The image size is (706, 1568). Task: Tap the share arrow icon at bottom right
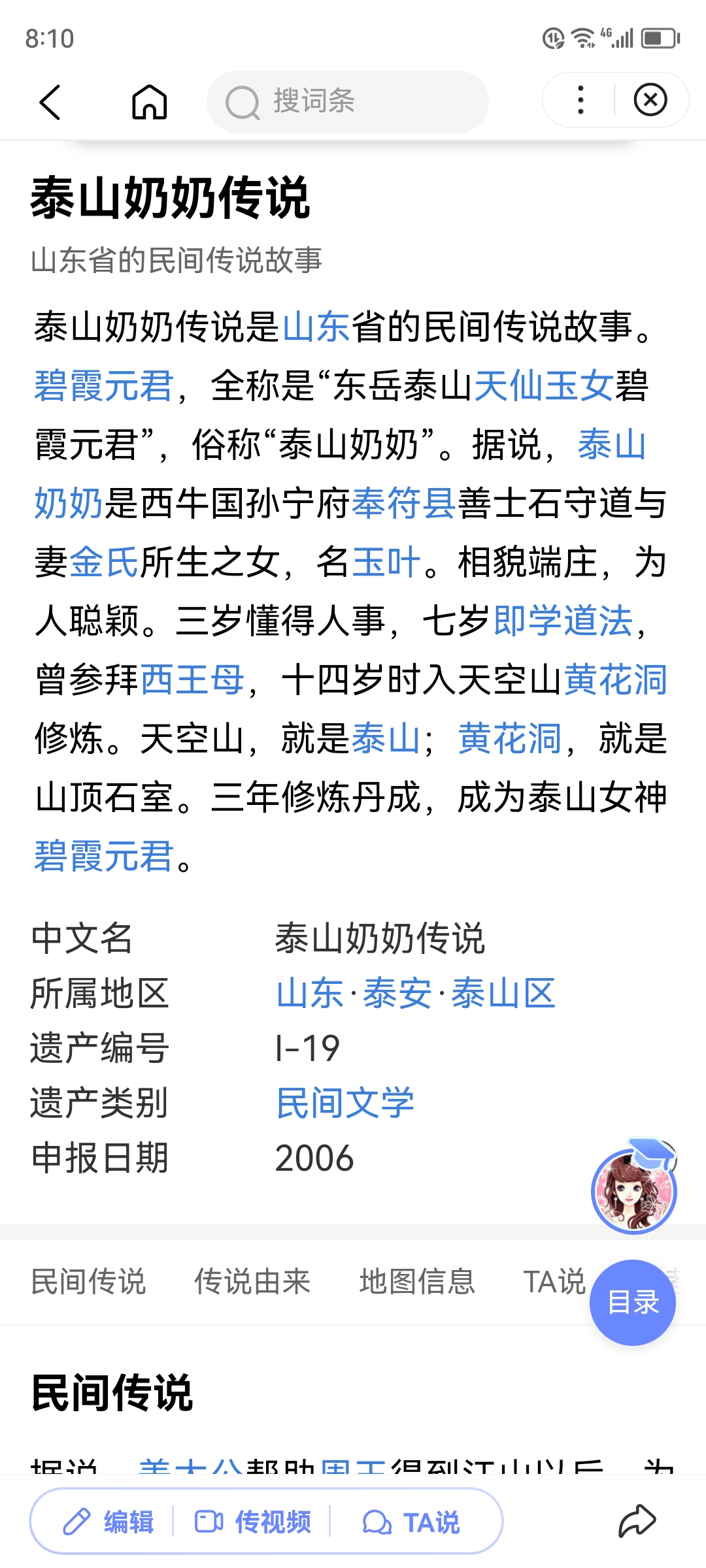[637, 1522]
